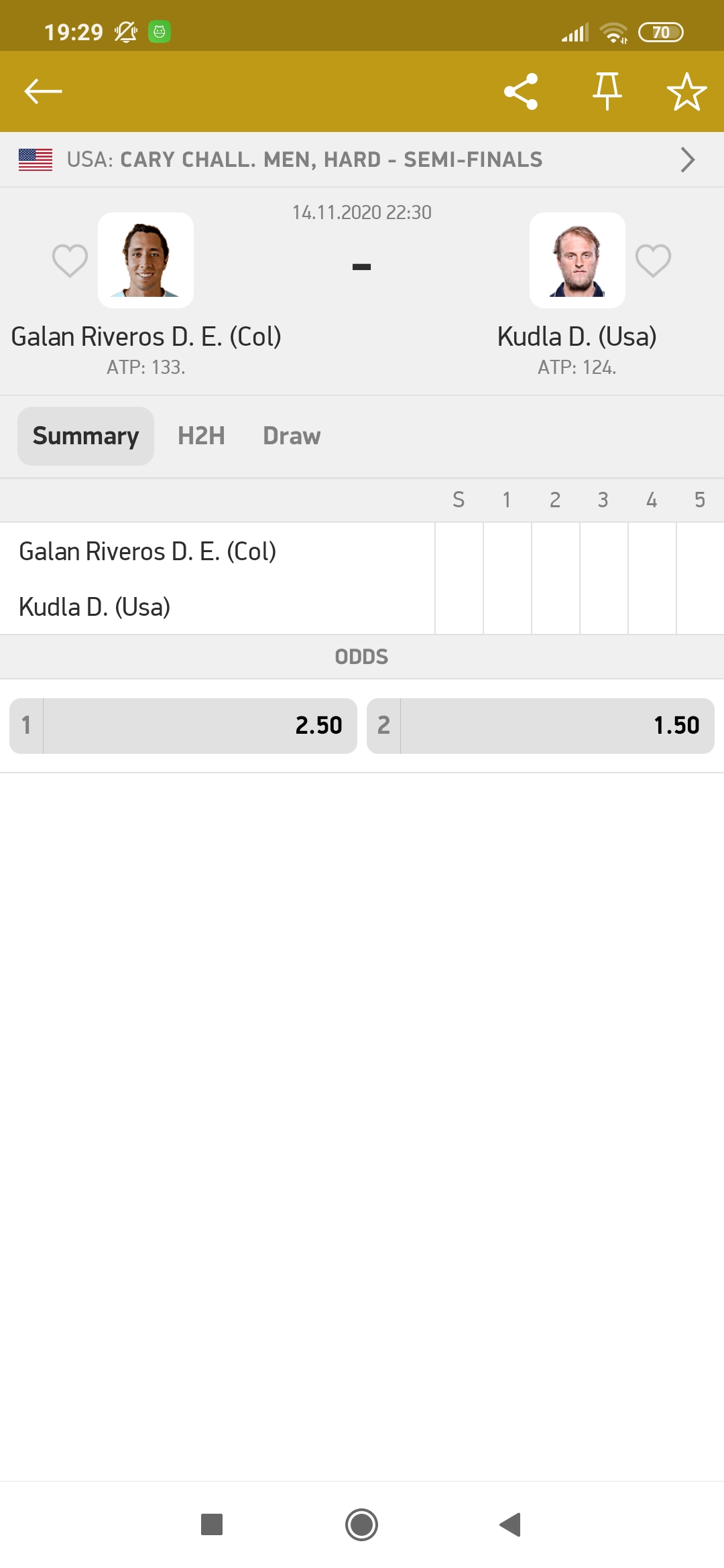Select the Summary tab
The height and width of the screenshot is (1568, 724).
[86, 436]
